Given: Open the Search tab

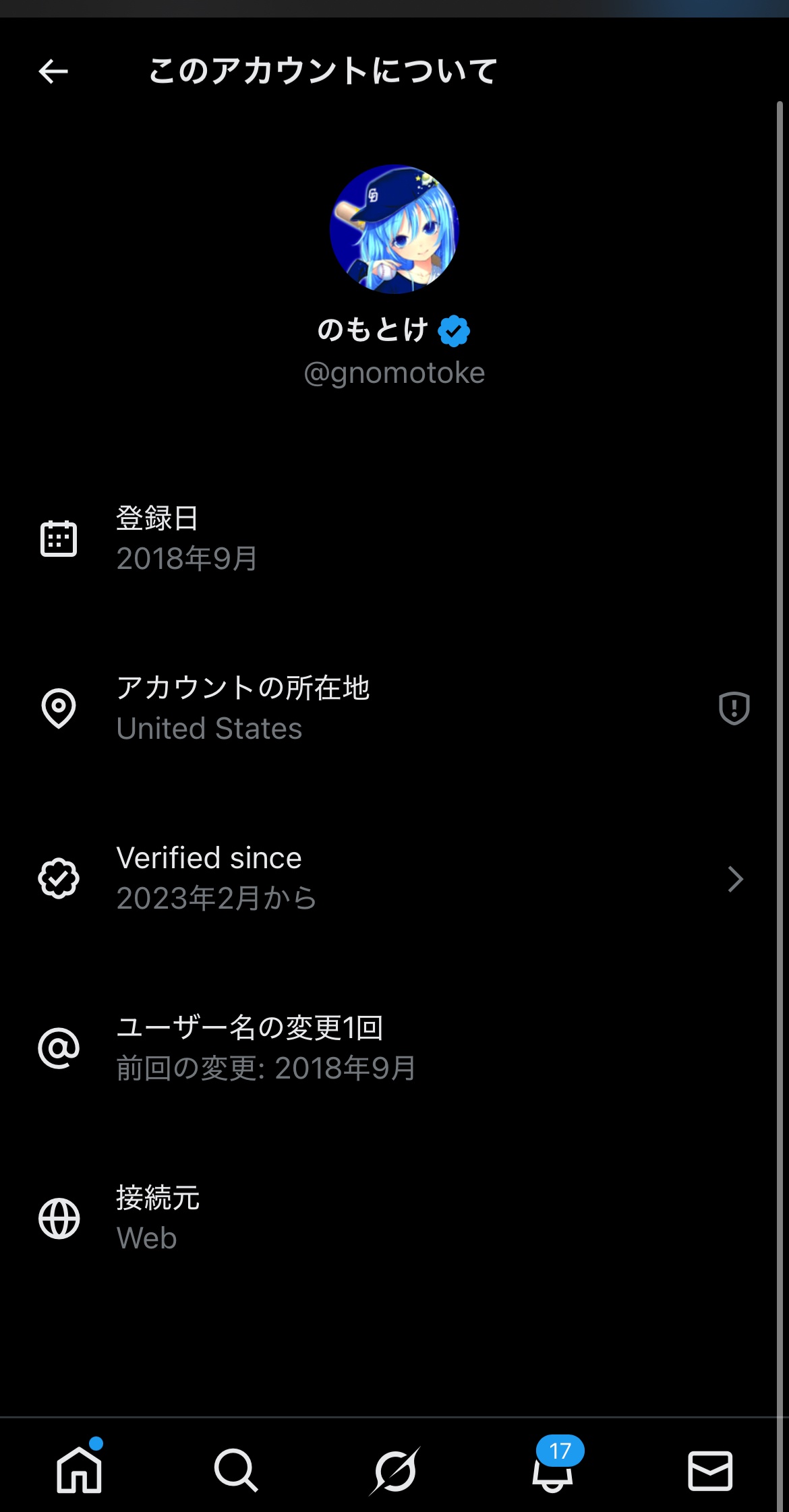Looking at the screenshot, I should tap(236, 1470).
